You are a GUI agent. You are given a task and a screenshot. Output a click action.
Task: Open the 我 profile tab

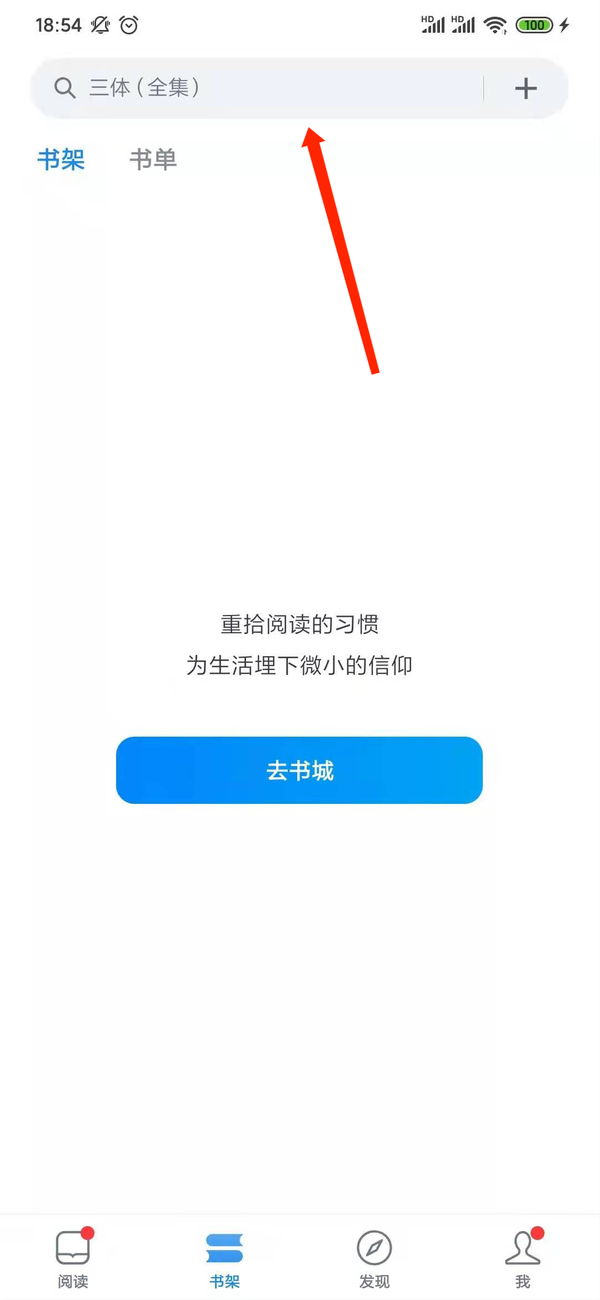(x=523, y=1257)
